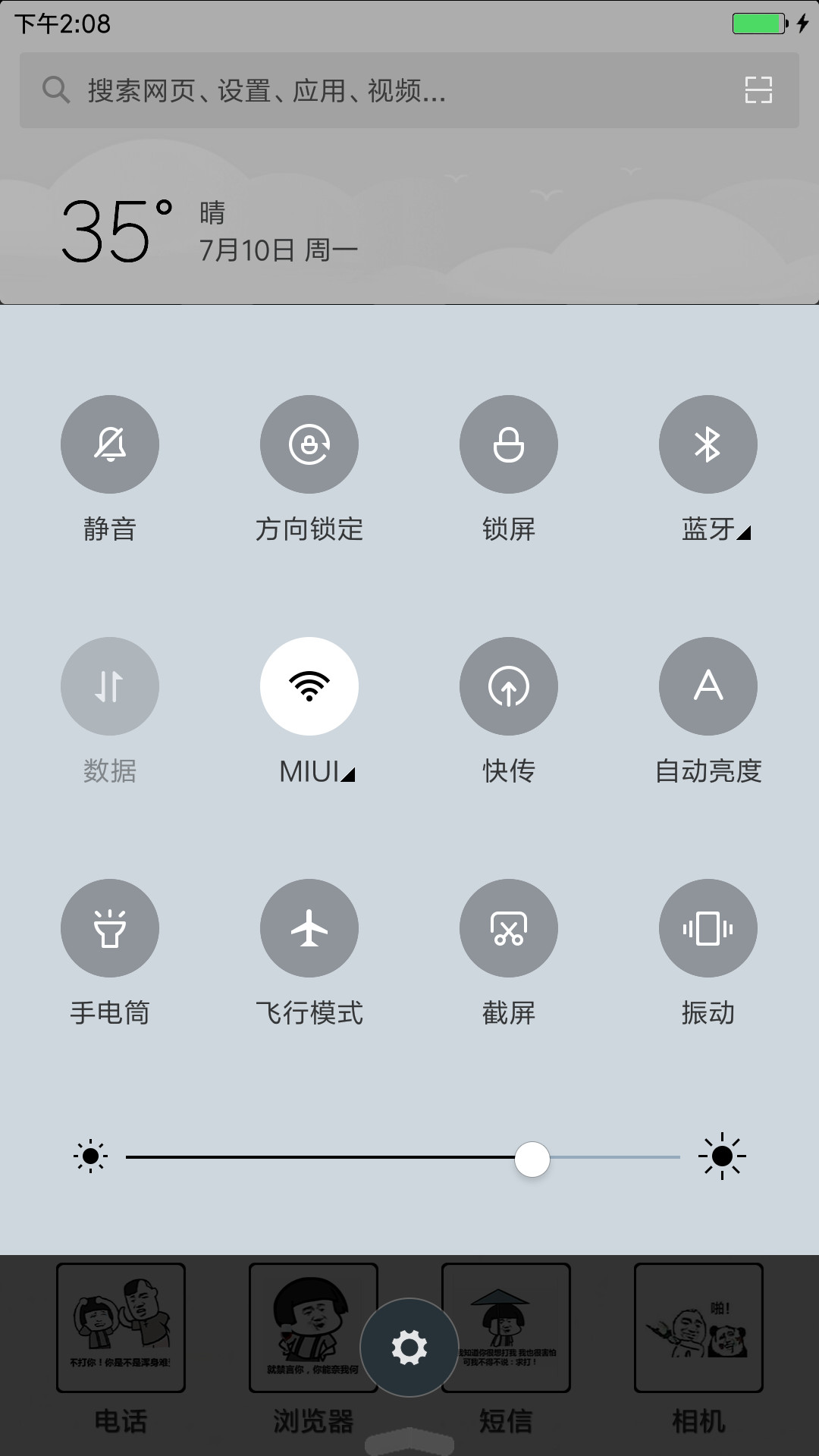Open settings via the gear icon
819x1456 pixels.
(x=409, y=1348)
